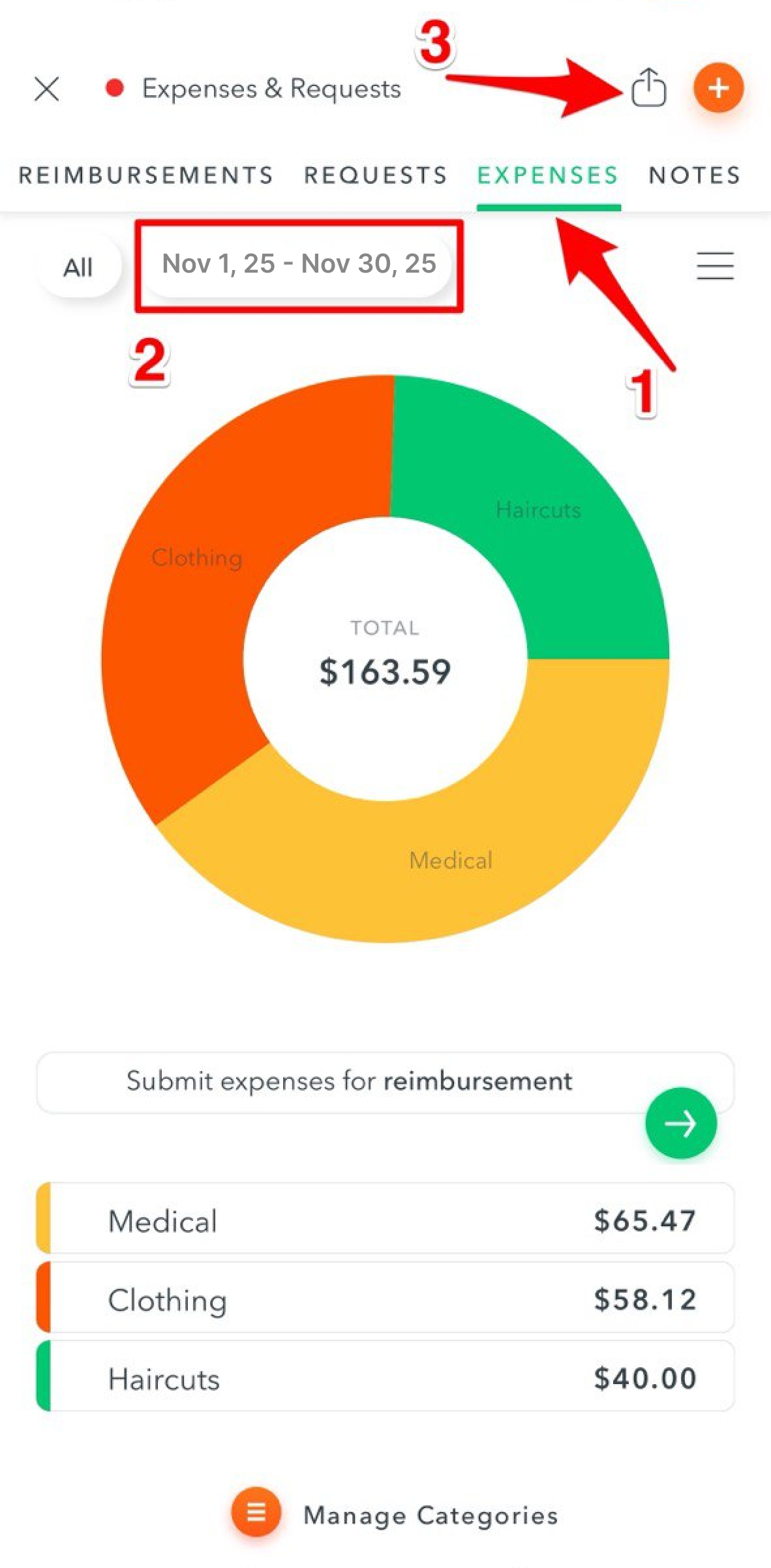Tap the share/export icon
771x1568 pixels.
tap(648, 87)
